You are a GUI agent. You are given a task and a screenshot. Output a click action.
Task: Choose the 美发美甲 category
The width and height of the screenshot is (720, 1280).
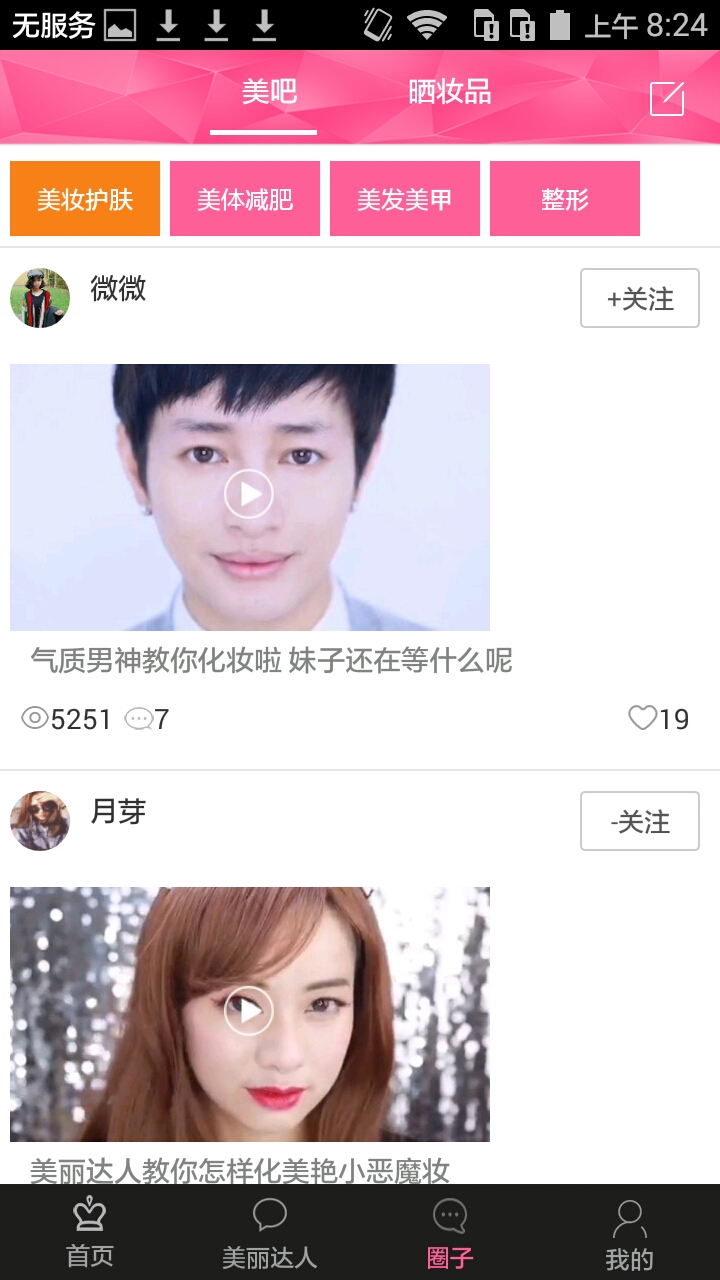pos(405,199)
